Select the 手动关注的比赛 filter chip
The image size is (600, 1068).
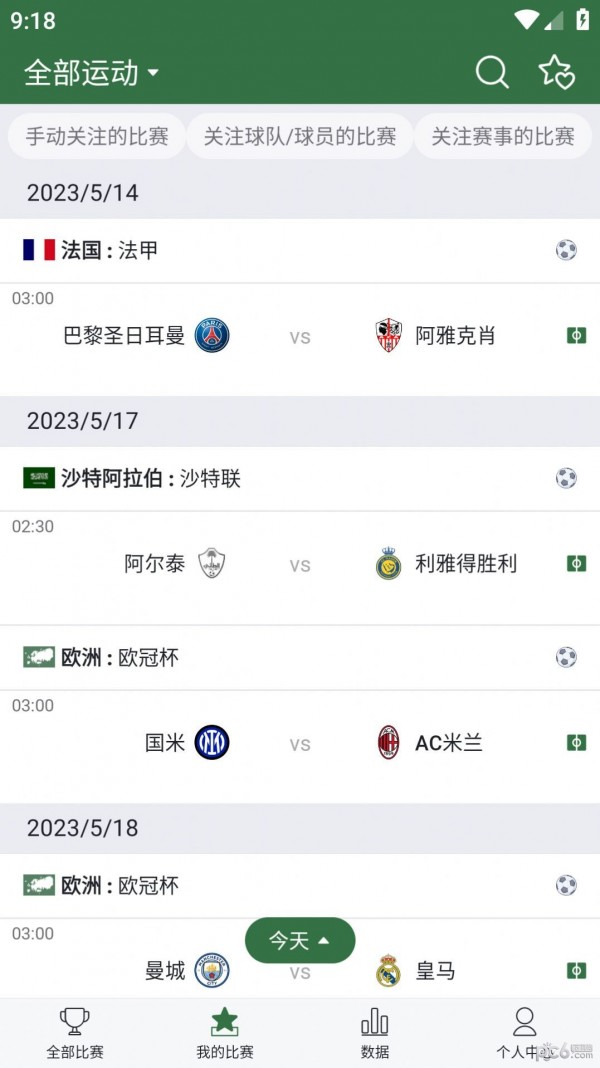click(x=97, y=136)
